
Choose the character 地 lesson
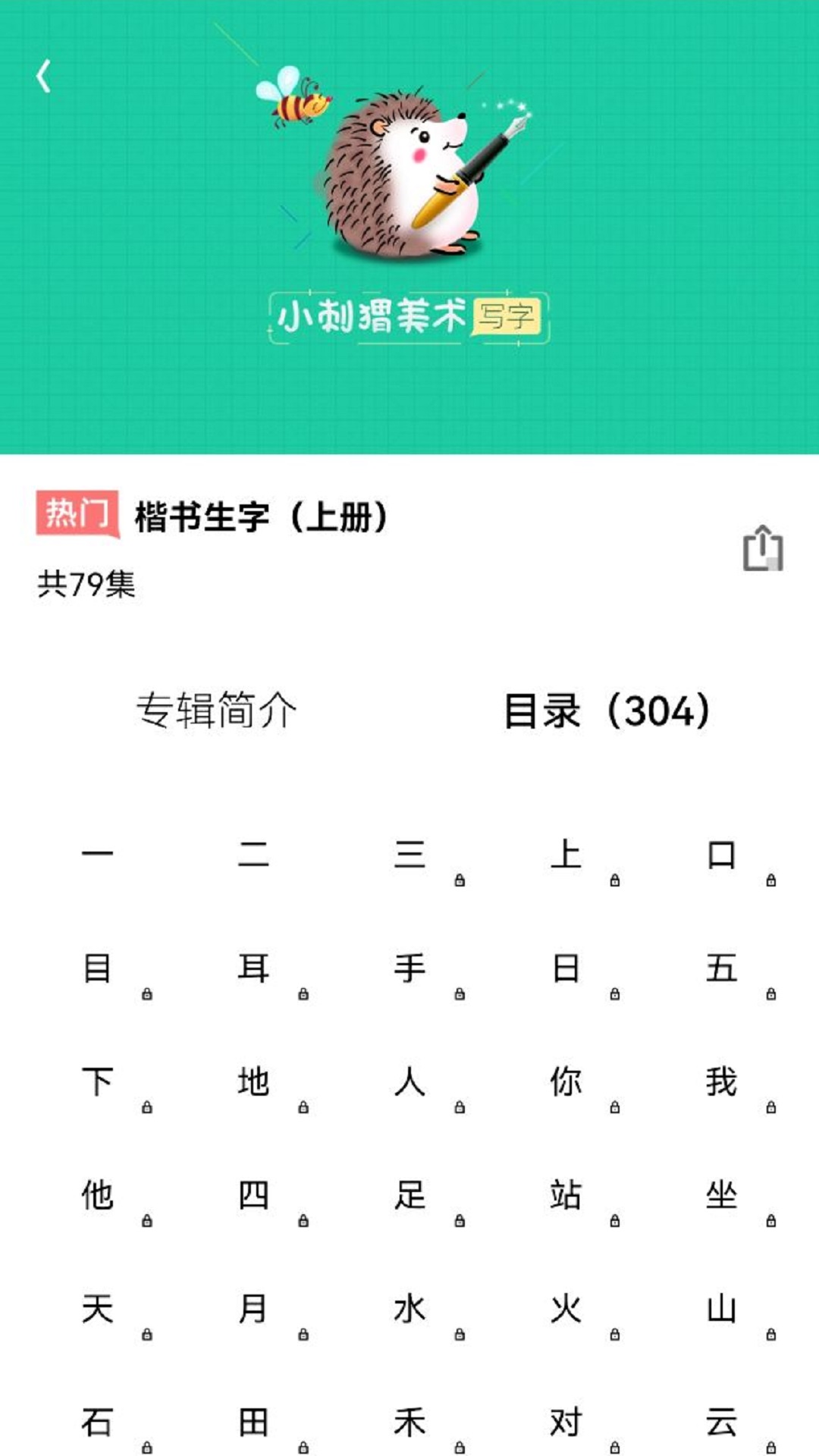[x=253, y=1082]
